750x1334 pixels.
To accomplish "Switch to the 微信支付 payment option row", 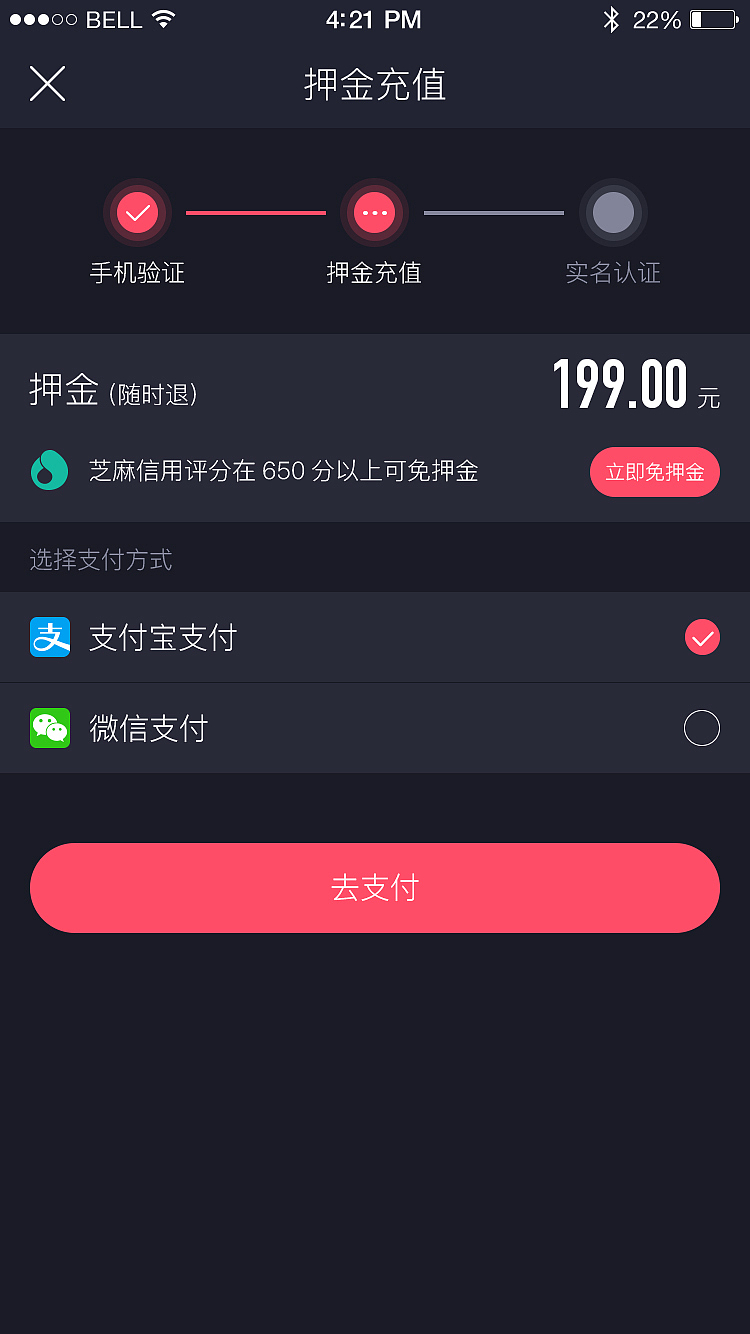I will 375,728.
